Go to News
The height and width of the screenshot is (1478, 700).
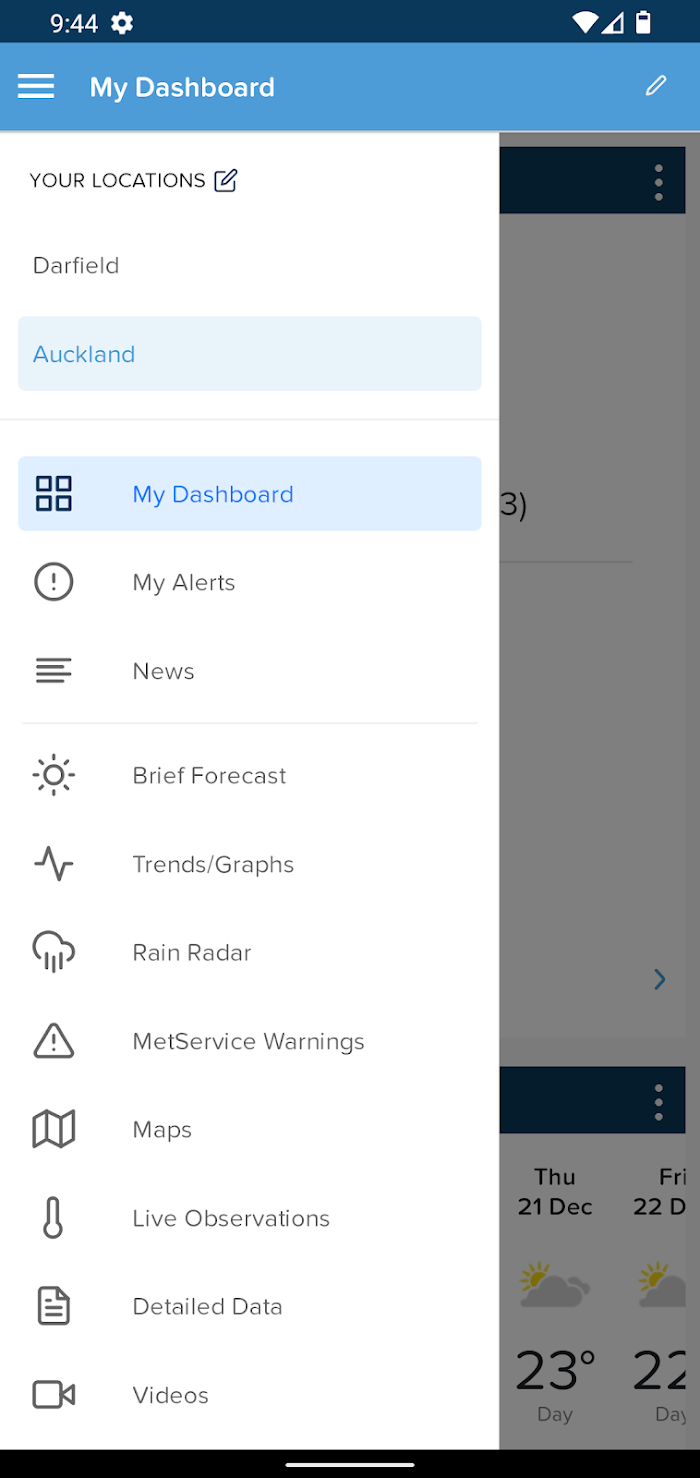249,671
